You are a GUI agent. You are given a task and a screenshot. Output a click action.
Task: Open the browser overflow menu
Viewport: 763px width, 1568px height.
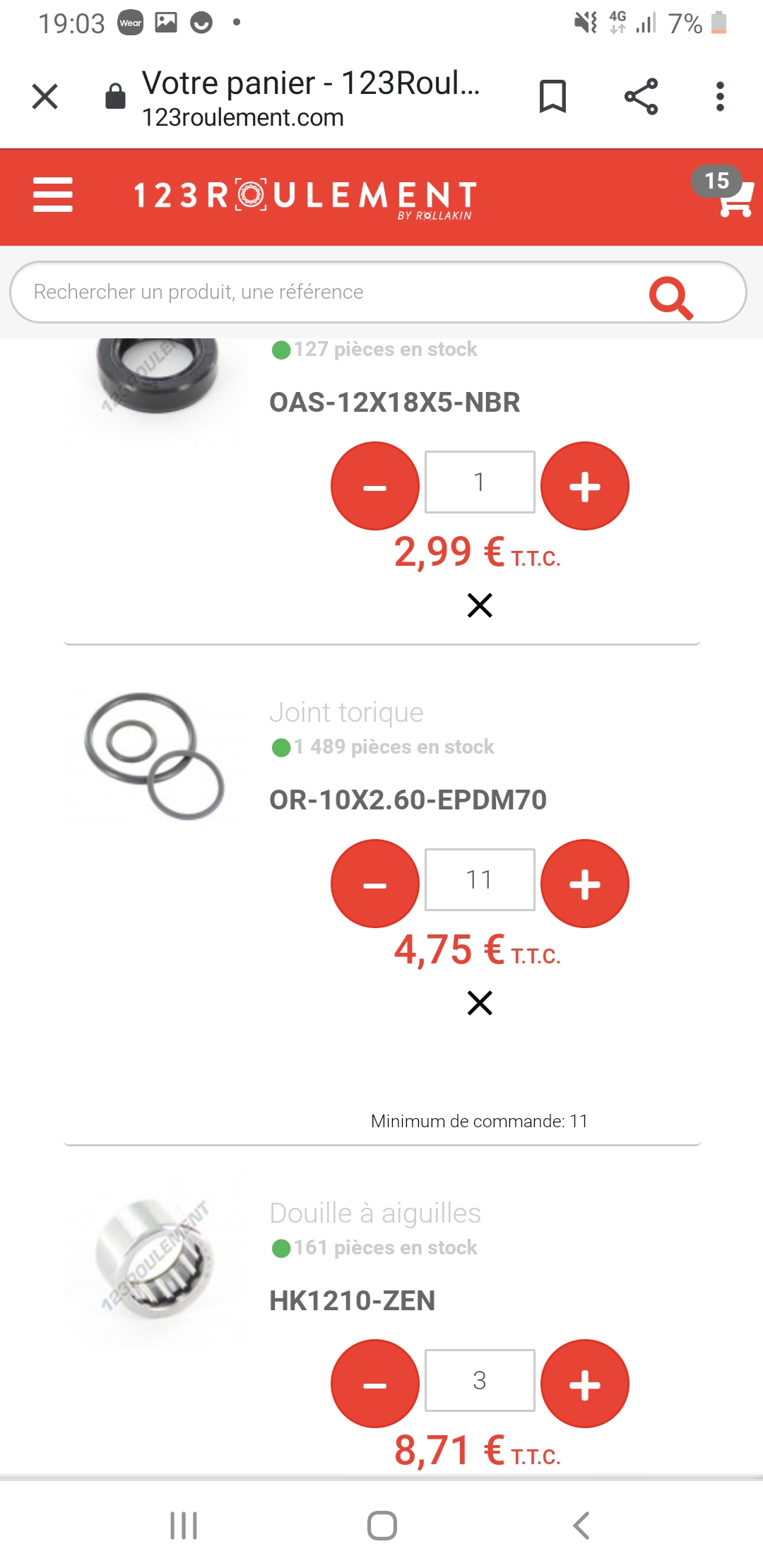720,97
